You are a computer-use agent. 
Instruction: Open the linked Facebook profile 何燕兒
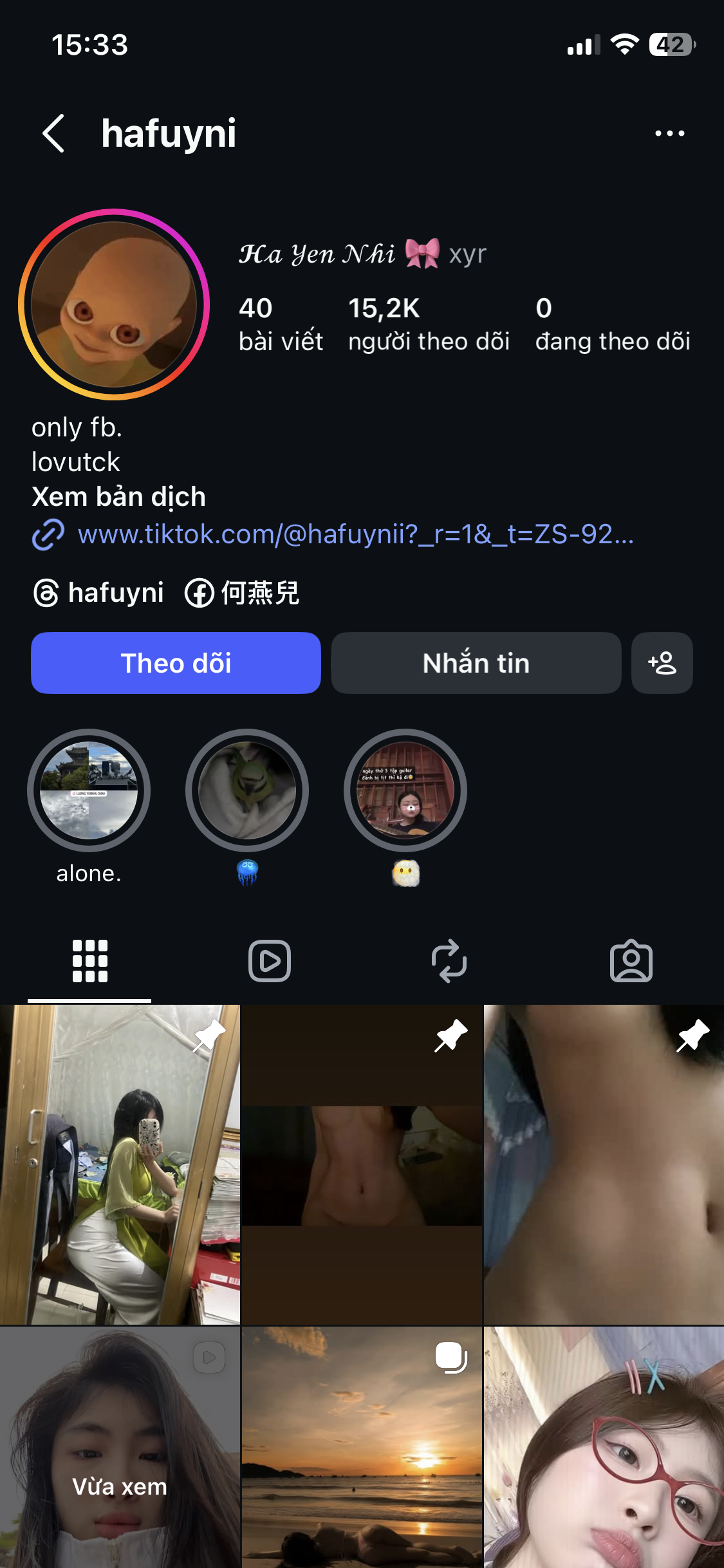point(243,593)
